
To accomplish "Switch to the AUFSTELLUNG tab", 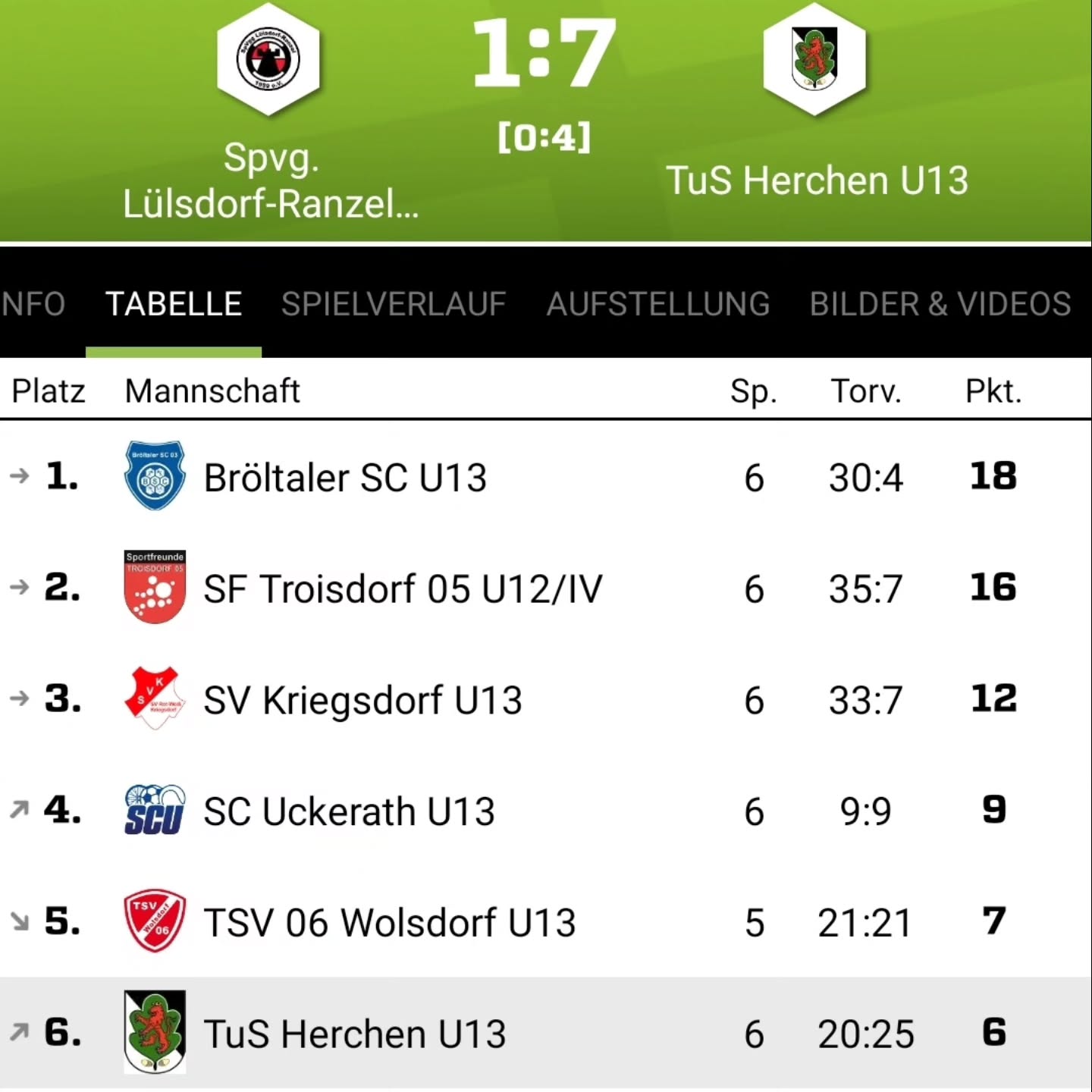I will 657,304.
